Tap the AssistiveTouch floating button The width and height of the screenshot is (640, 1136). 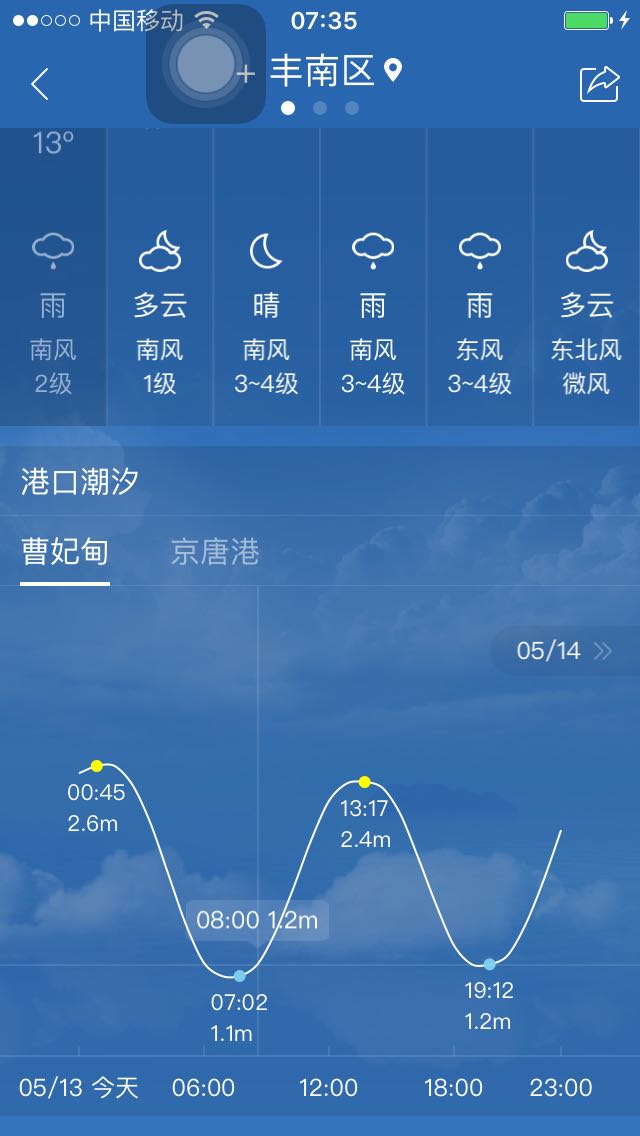206,64
